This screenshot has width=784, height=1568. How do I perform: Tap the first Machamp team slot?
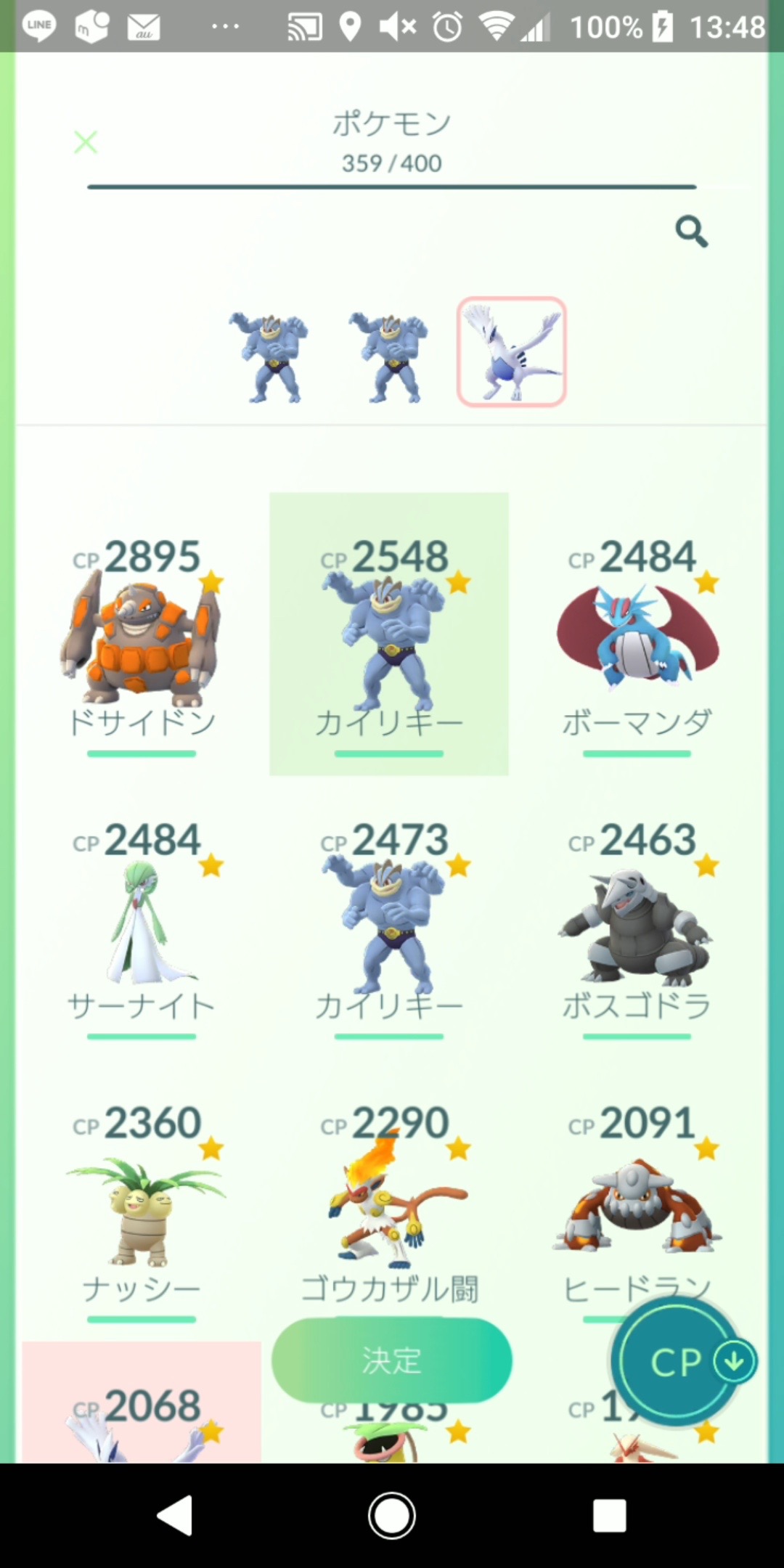point(269,356)
